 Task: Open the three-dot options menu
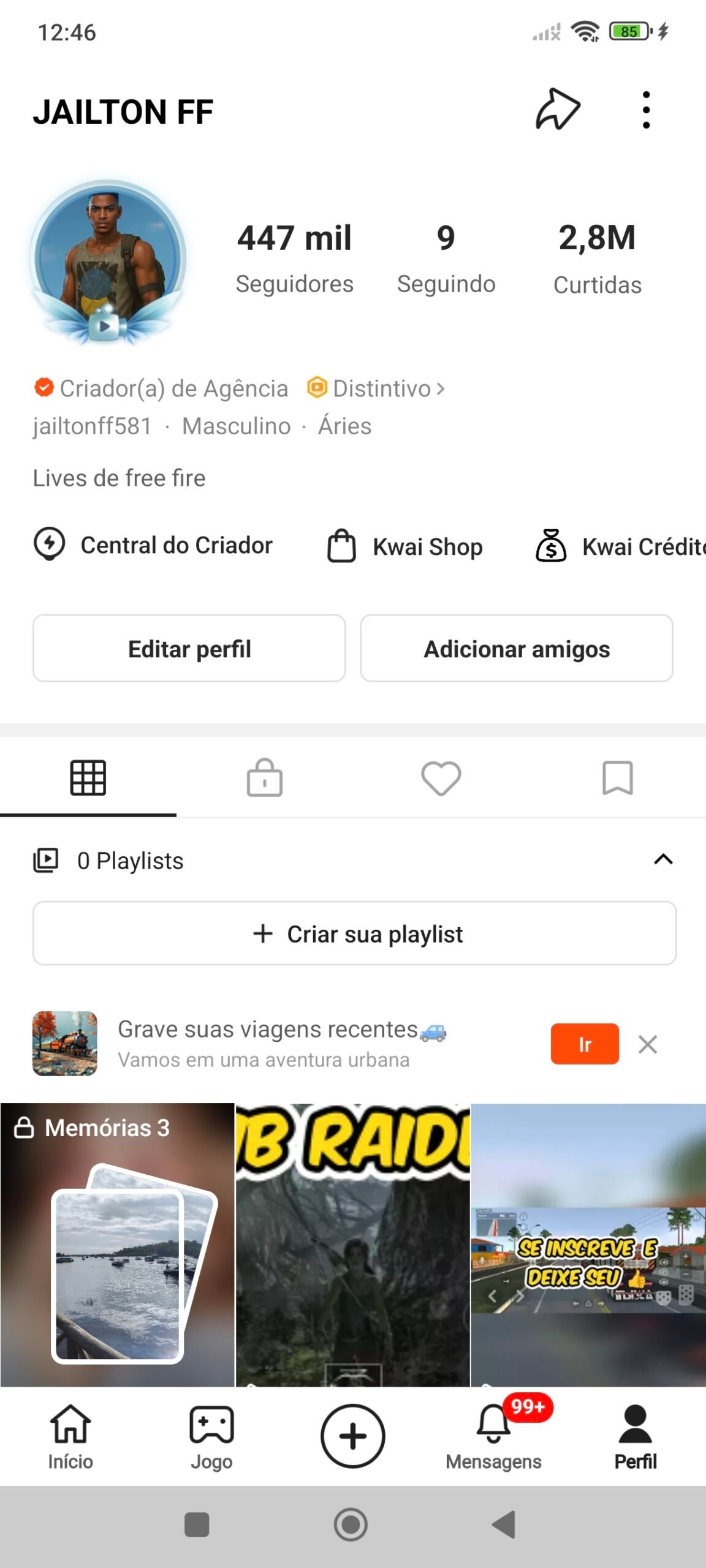pos(647,108)
